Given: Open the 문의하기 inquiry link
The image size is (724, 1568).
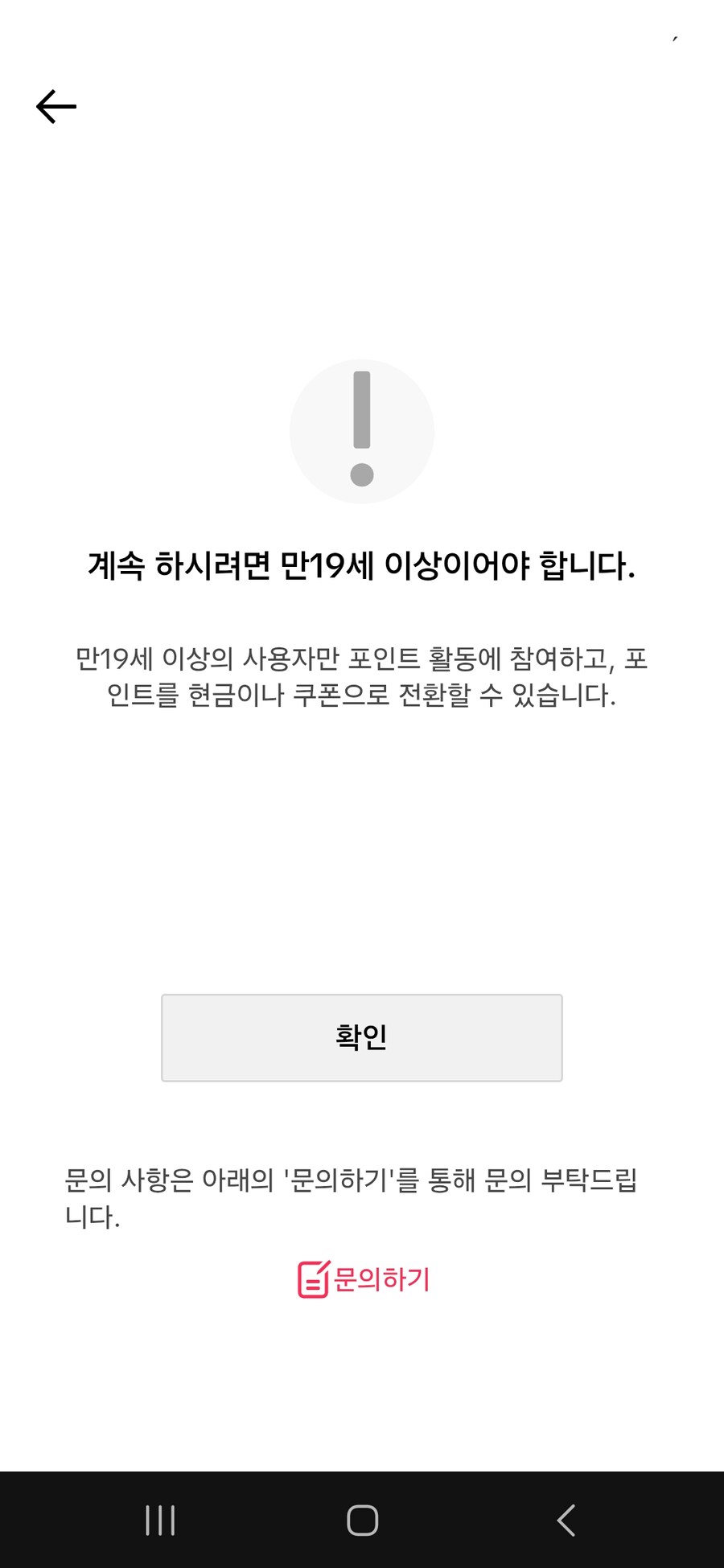Looking at the screenshot, I should (x=364, y=1279).
